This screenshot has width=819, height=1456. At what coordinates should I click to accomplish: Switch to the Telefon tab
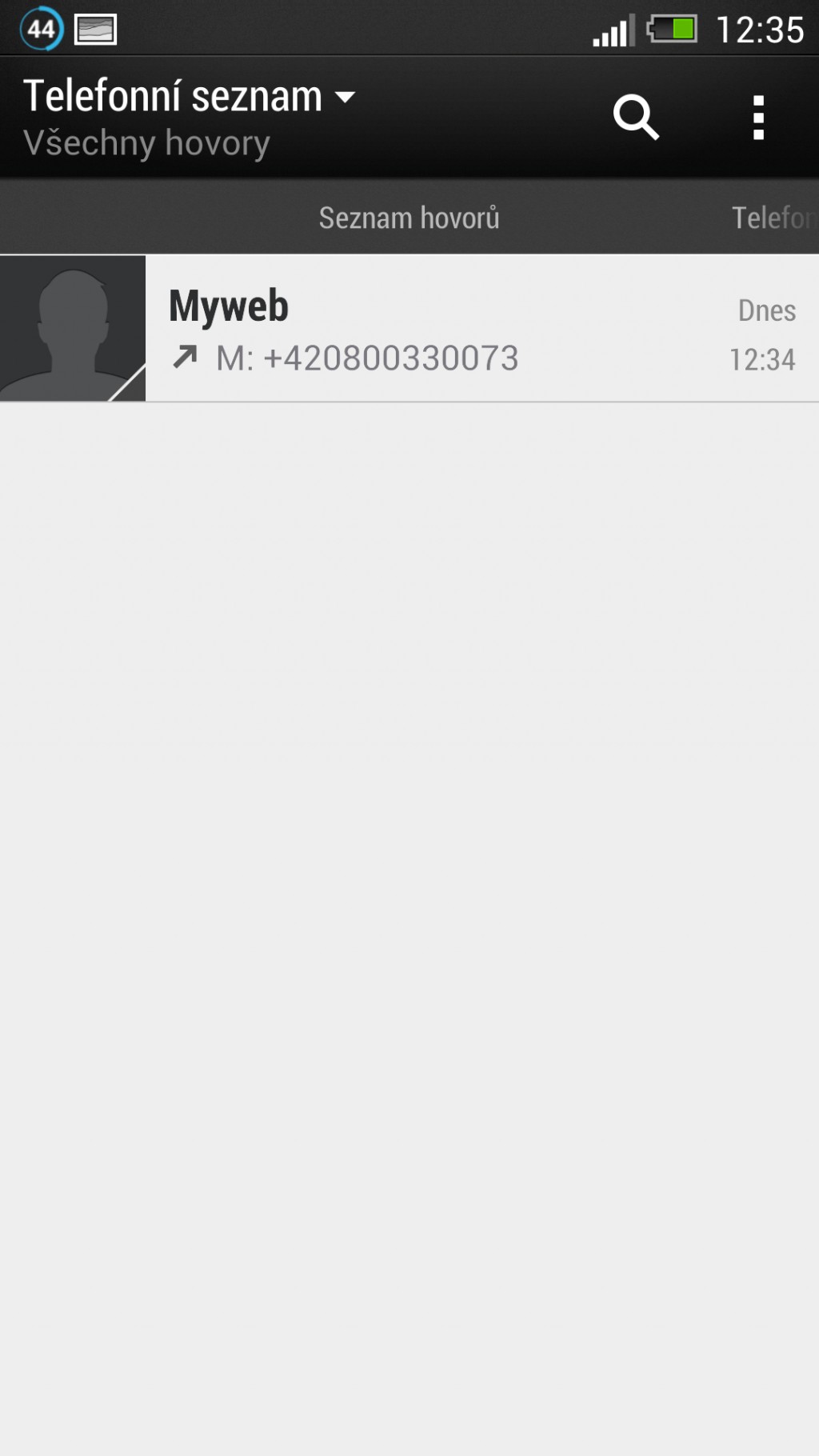click(774, 218)
